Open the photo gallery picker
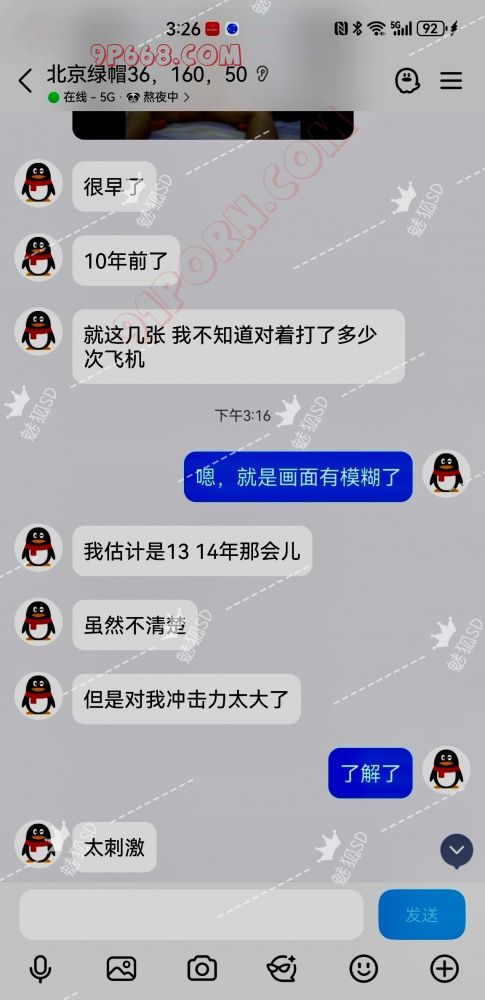Viewport: 485px width, 1000px height. tap(121, 969)
